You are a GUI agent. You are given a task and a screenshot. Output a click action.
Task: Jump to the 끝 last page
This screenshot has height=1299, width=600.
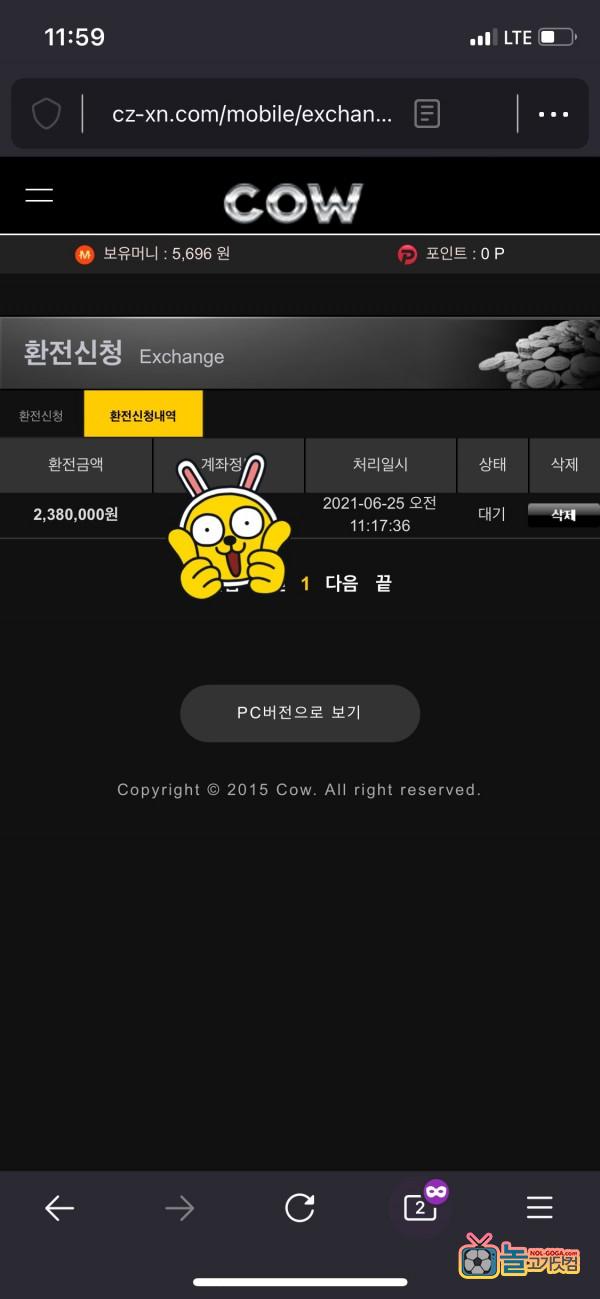(383, 583)
